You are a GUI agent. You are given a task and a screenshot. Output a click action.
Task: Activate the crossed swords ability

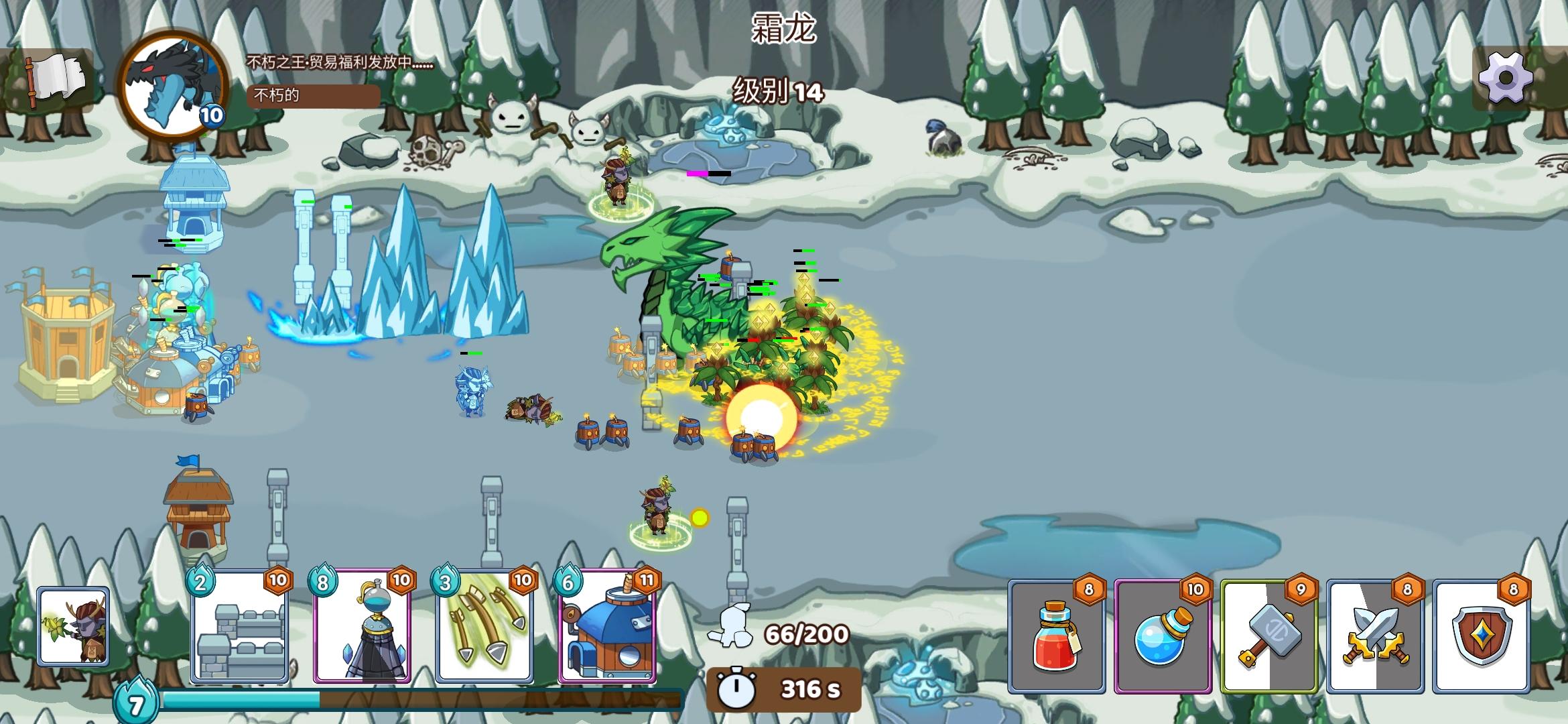[1375, 636]
